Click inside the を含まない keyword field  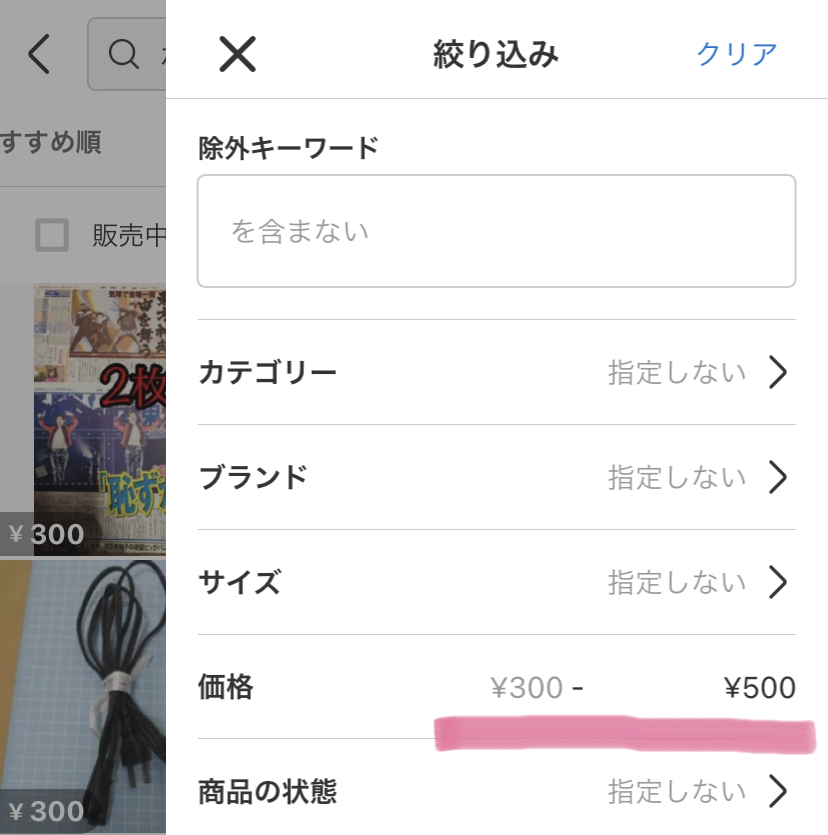pos(497,230)
